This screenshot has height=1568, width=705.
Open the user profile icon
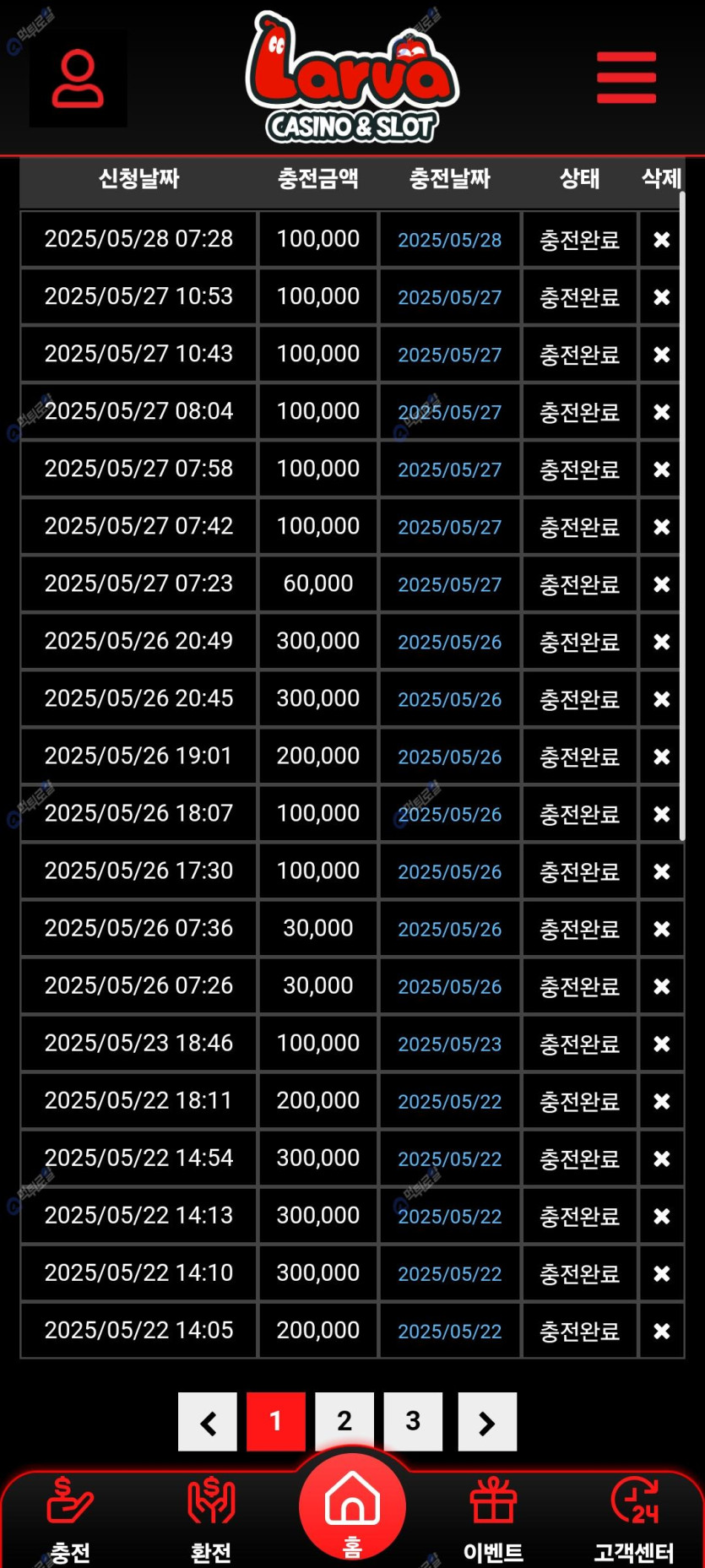coord(78,79)
